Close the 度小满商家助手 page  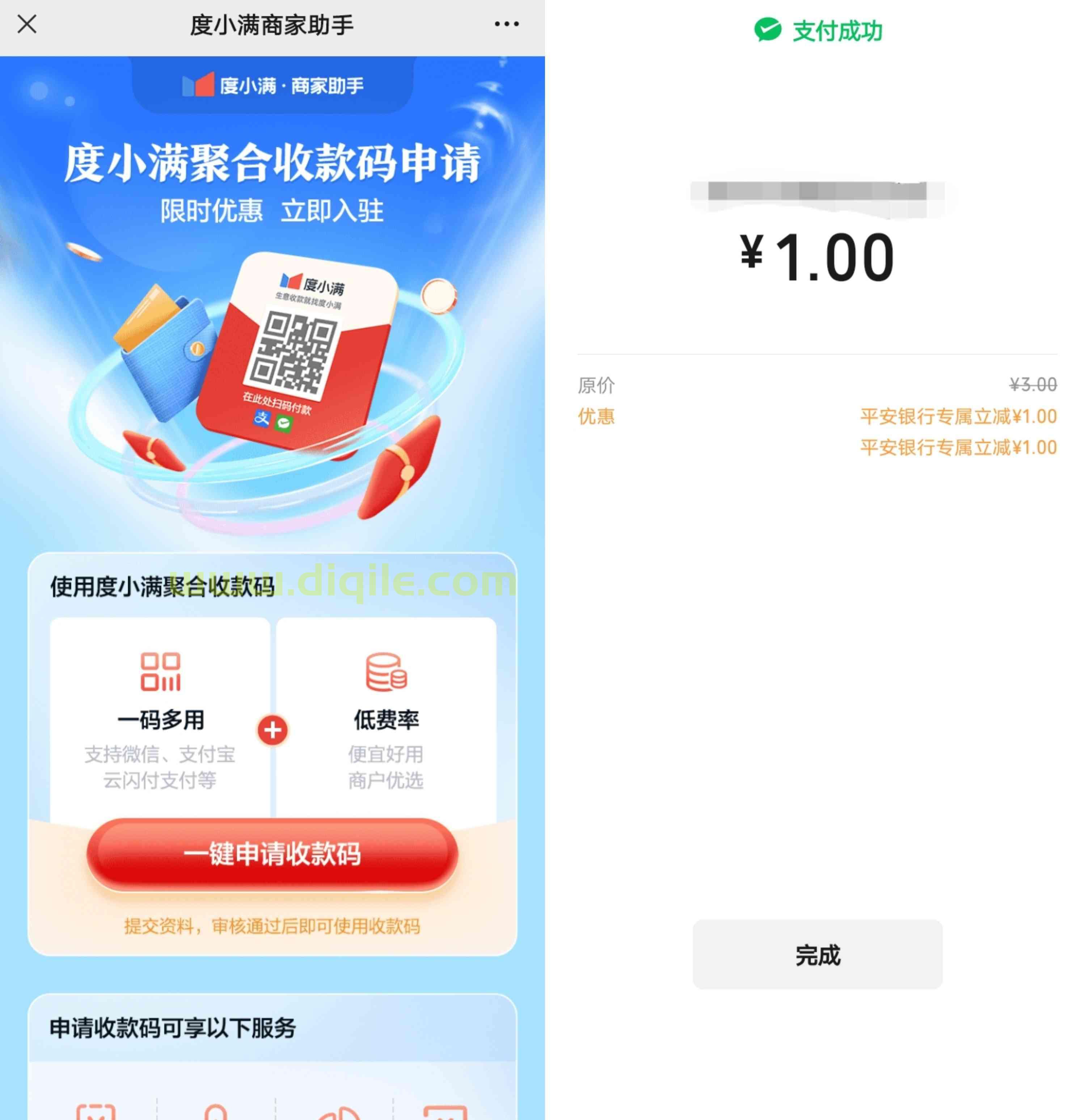[27, 24]
